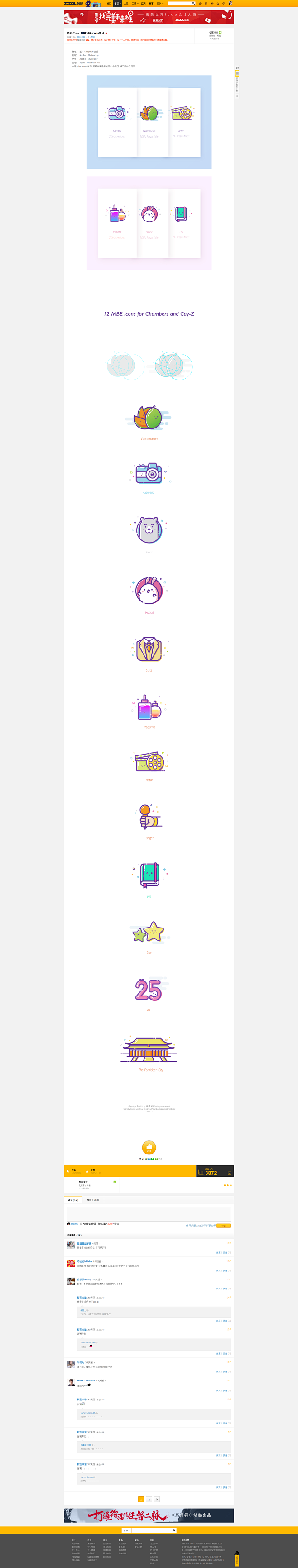Open the logo design contest banner
The height and width of the screenshot is (1568, 298).
(x=149, y=17)
